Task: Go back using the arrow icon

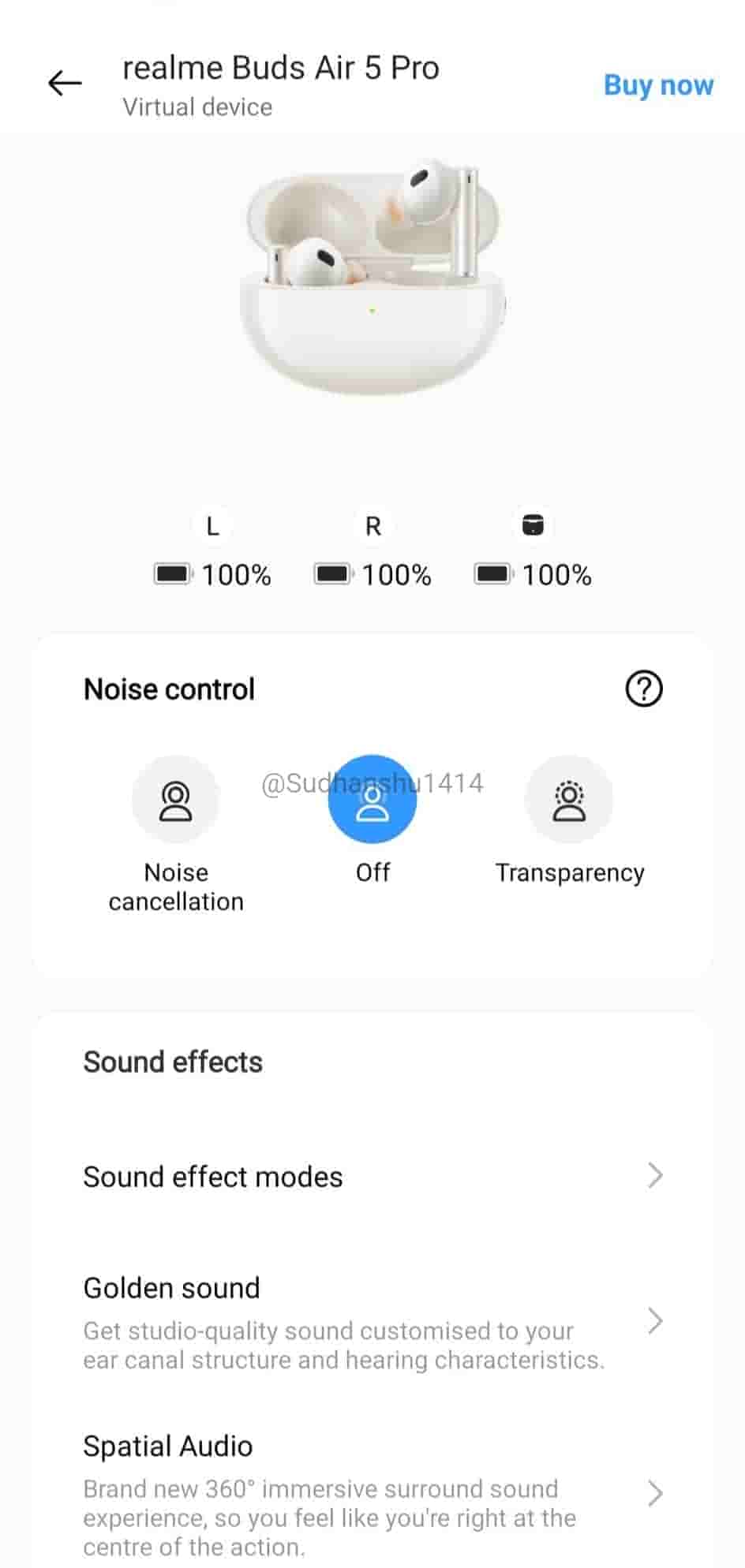Action: pos(65,83)
